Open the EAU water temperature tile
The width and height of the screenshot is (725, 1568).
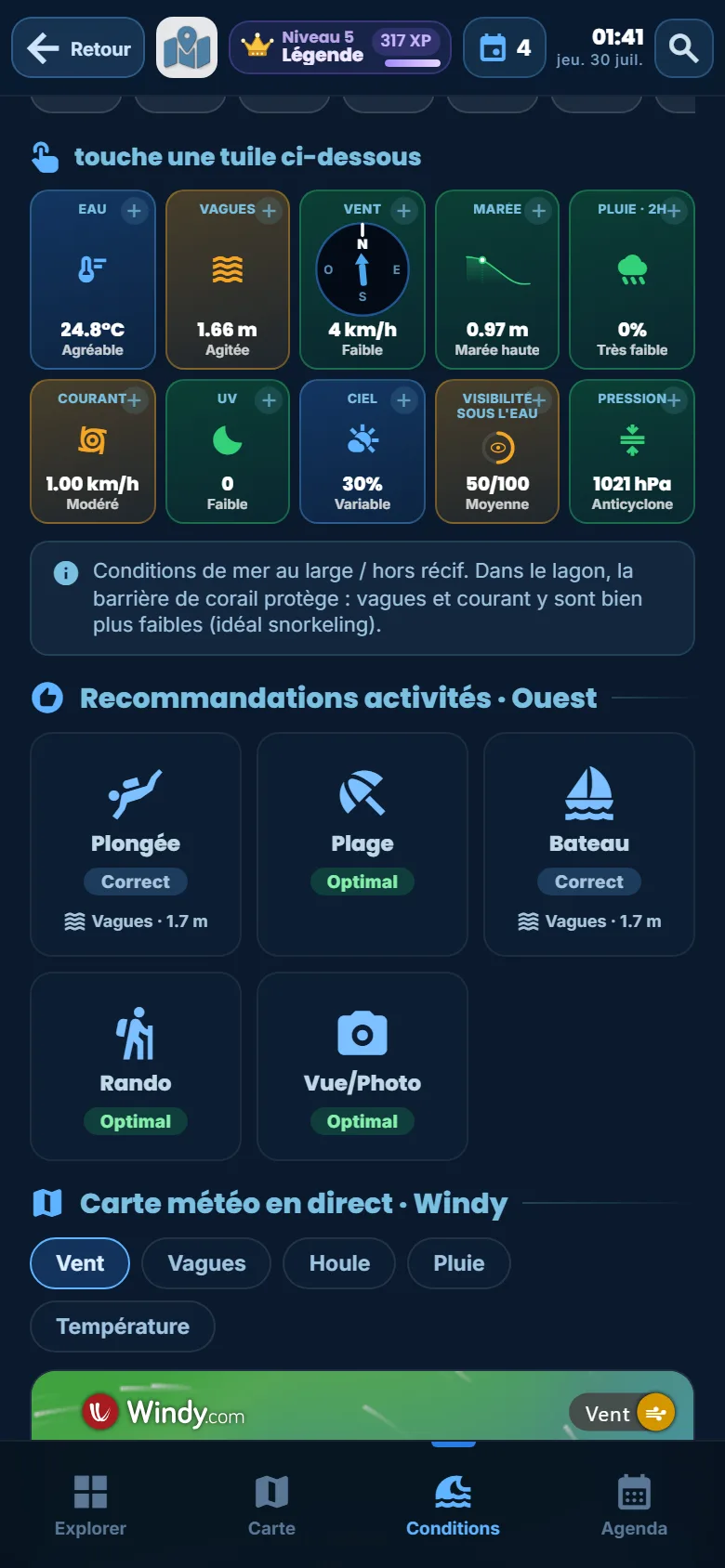[x=93, y=280]
